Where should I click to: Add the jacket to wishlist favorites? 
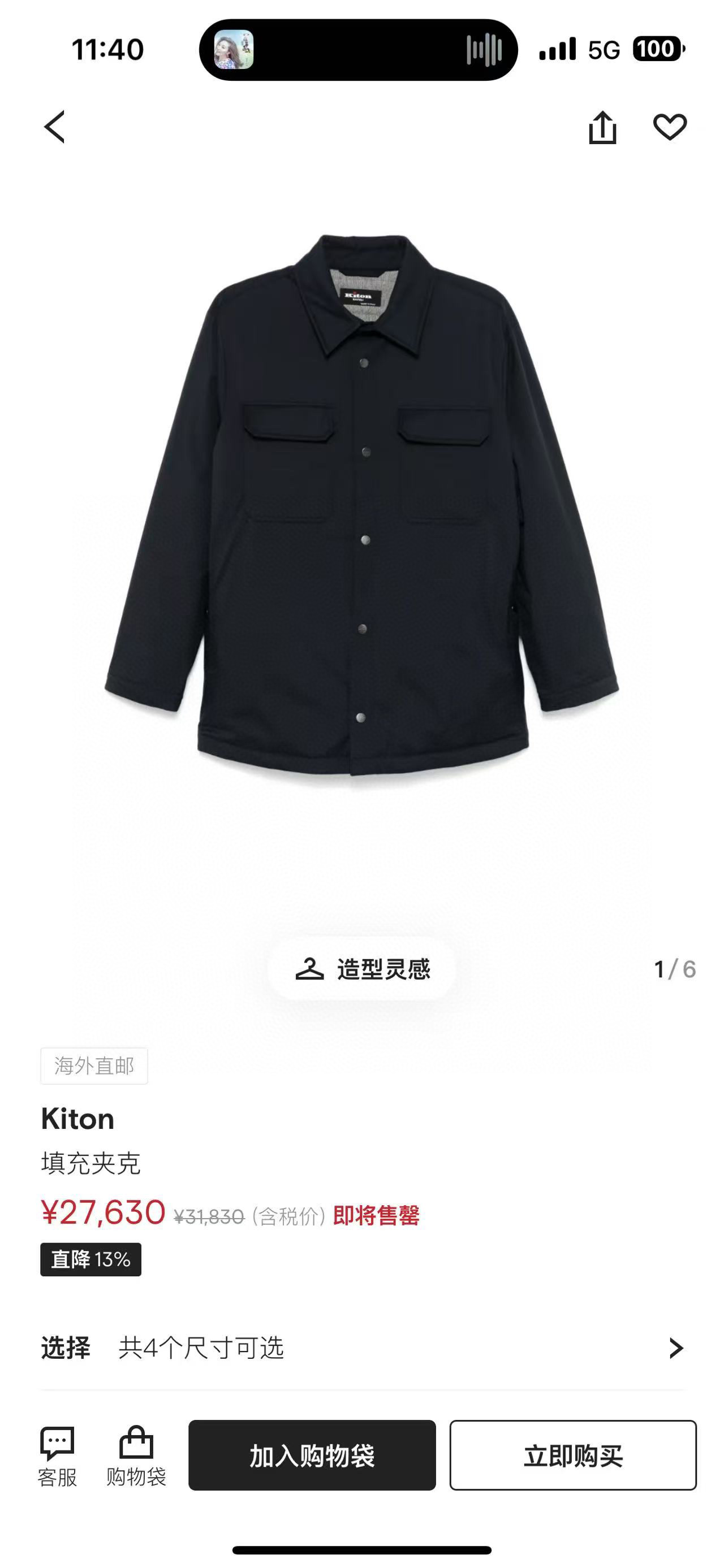pyautogui.click(x=670, y=127)
